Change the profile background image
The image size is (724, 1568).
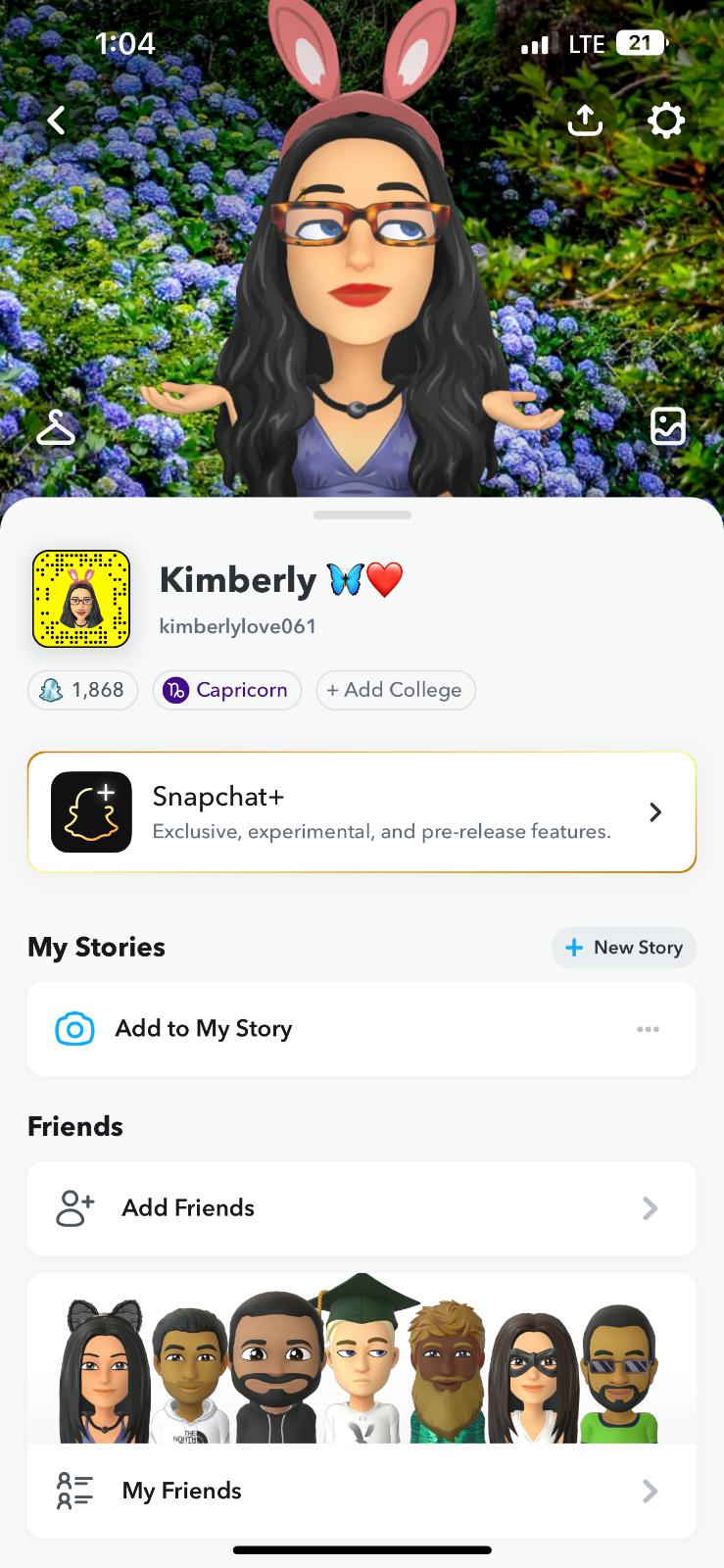coord(668,427)
